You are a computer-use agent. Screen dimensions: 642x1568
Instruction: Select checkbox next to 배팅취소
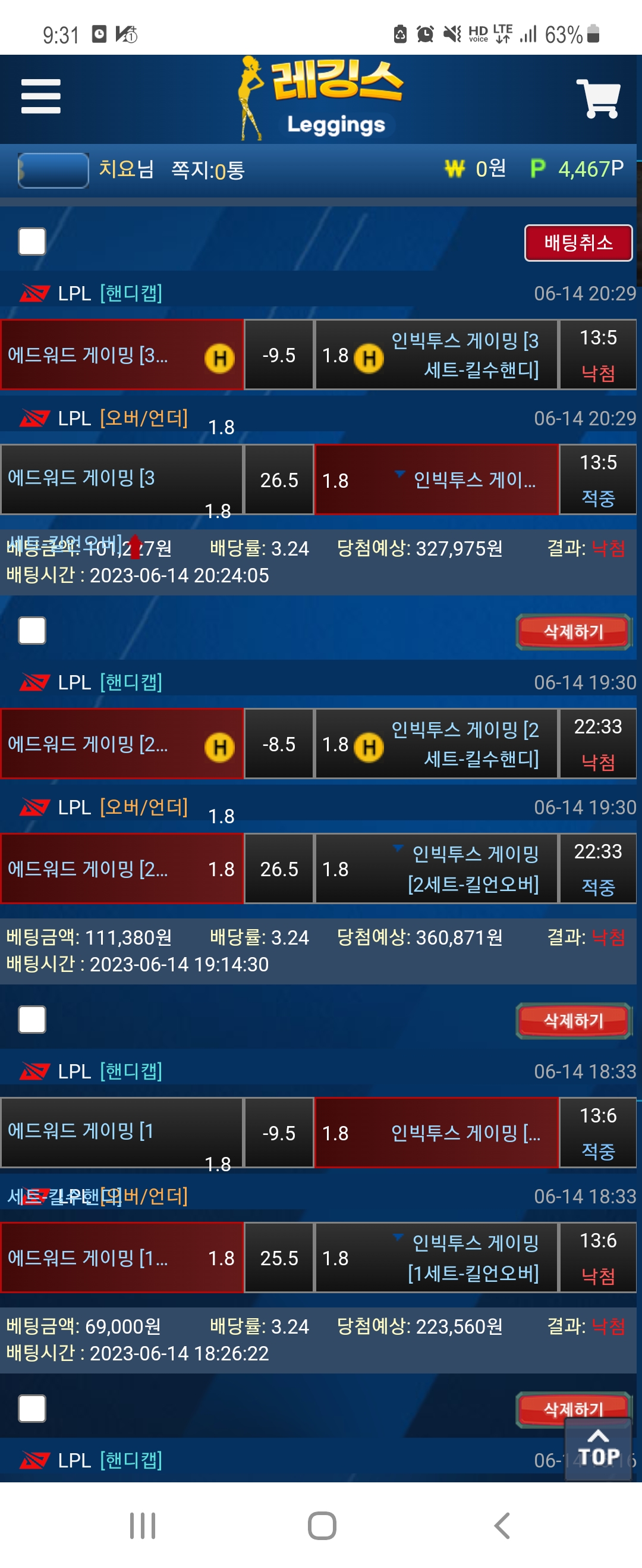[x=32, y=242]
